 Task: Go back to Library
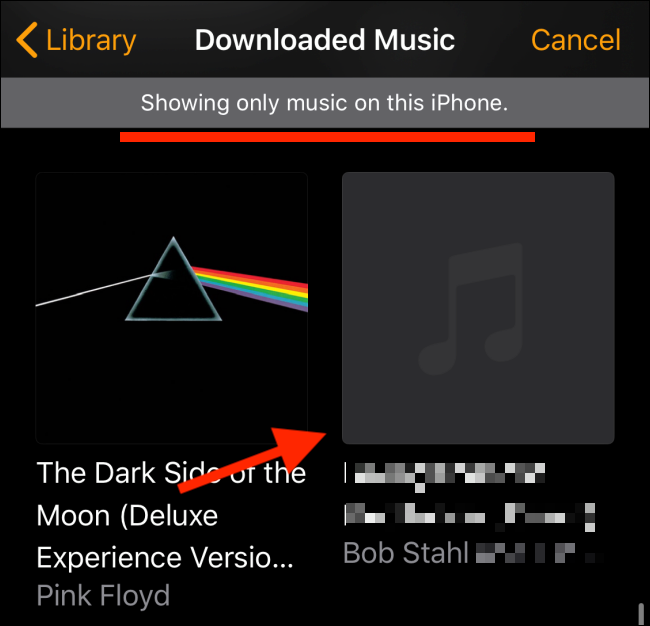[76, 41]
